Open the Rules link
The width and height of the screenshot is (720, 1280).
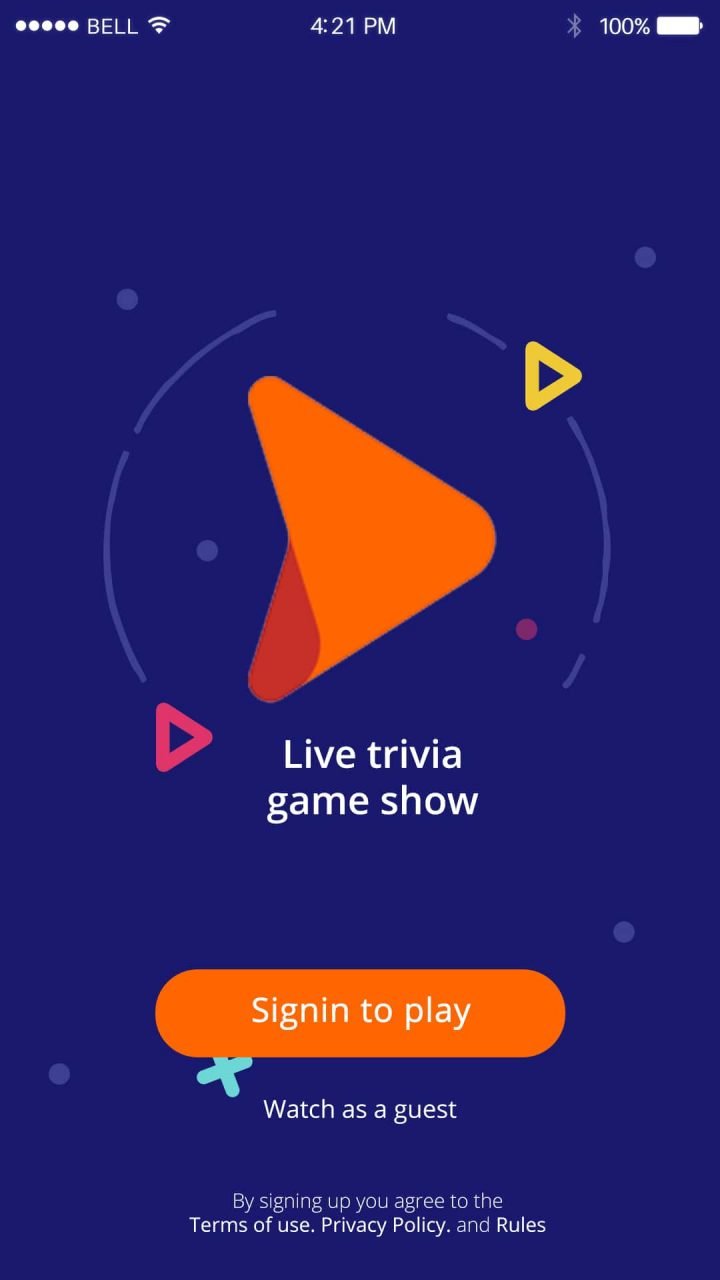521,1225
